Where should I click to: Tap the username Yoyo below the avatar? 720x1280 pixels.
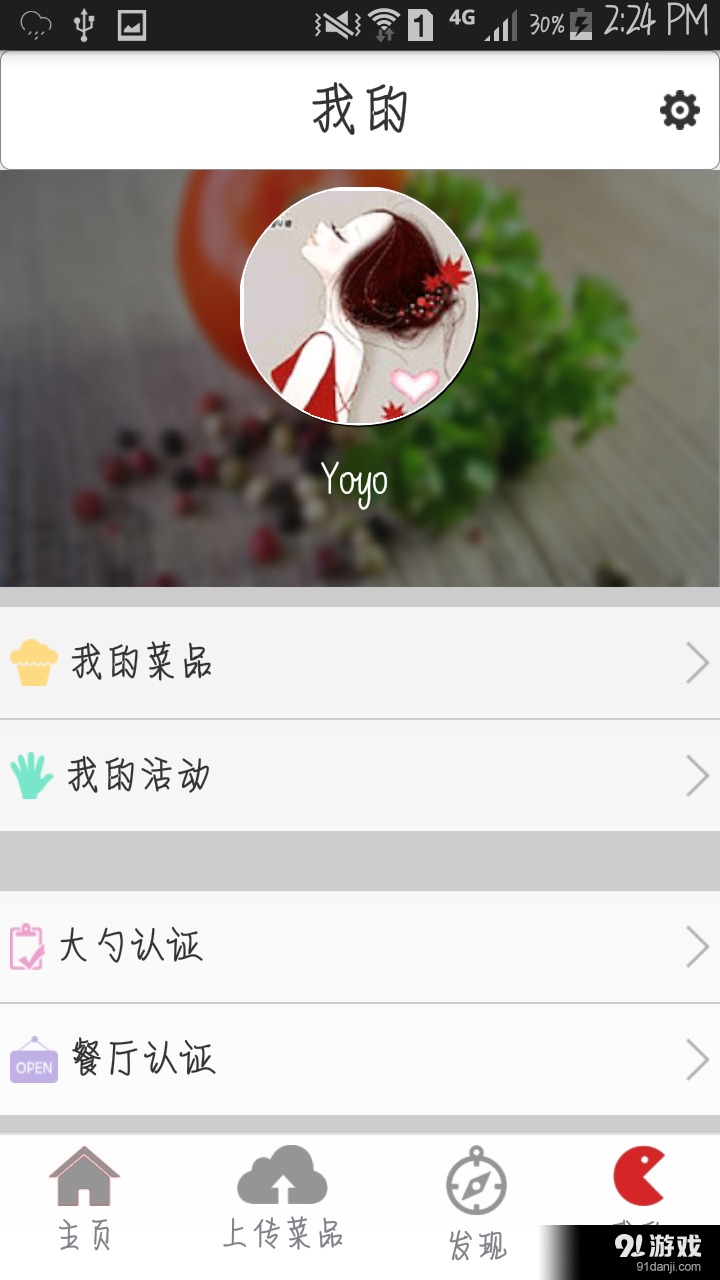(357, 482)
